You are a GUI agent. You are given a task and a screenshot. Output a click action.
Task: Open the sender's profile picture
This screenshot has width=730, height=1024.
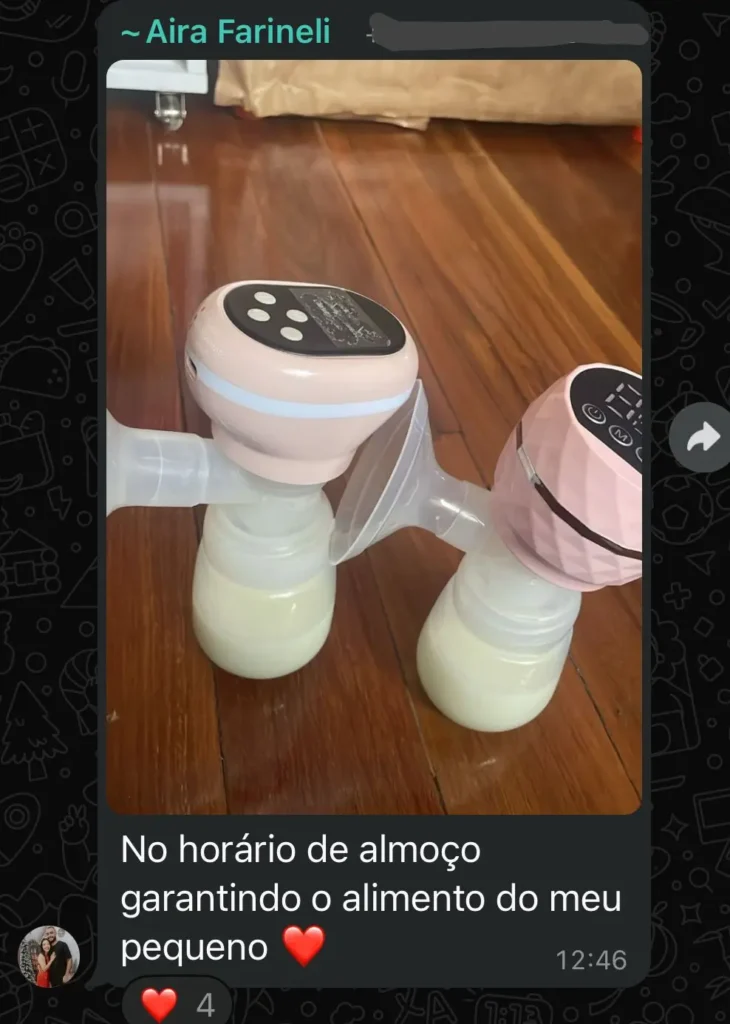(48, 957)
